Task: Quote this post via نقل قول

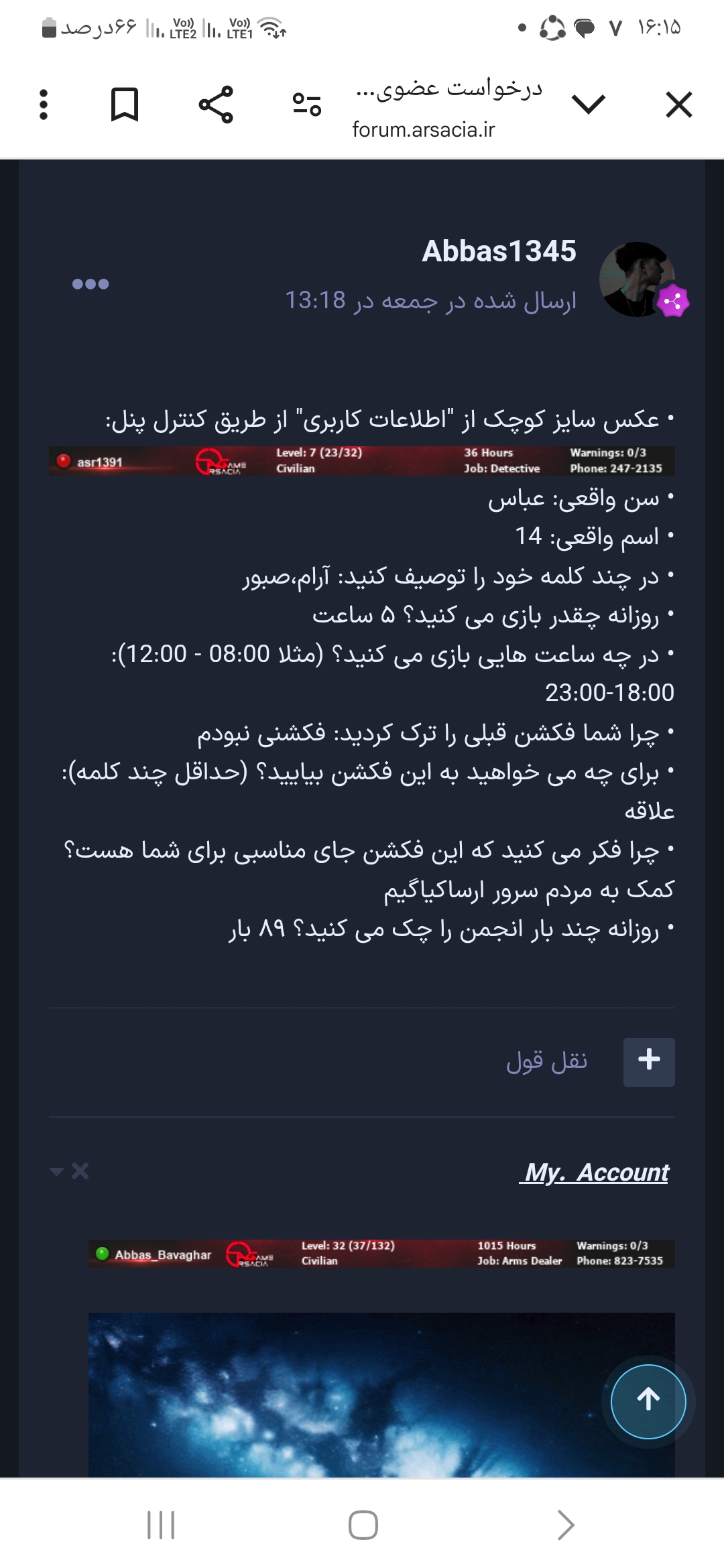Action: tap(546, 1061)
